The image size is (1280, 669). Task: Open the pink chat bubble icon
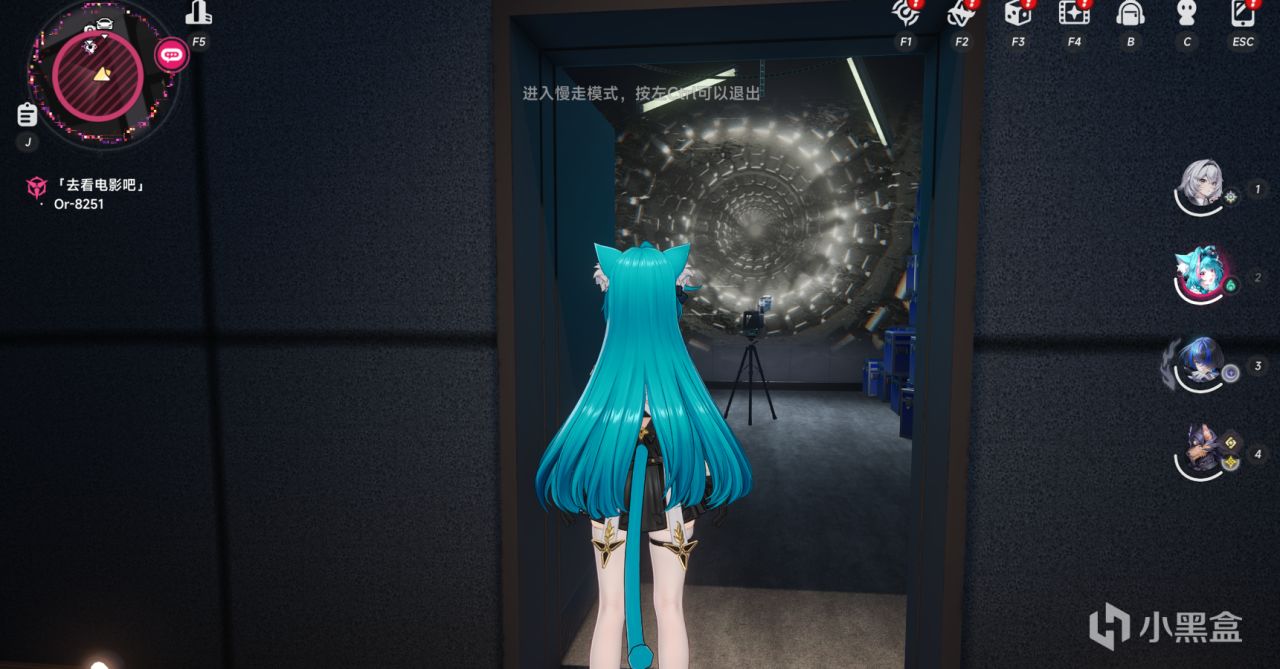[x=172, y=54]
